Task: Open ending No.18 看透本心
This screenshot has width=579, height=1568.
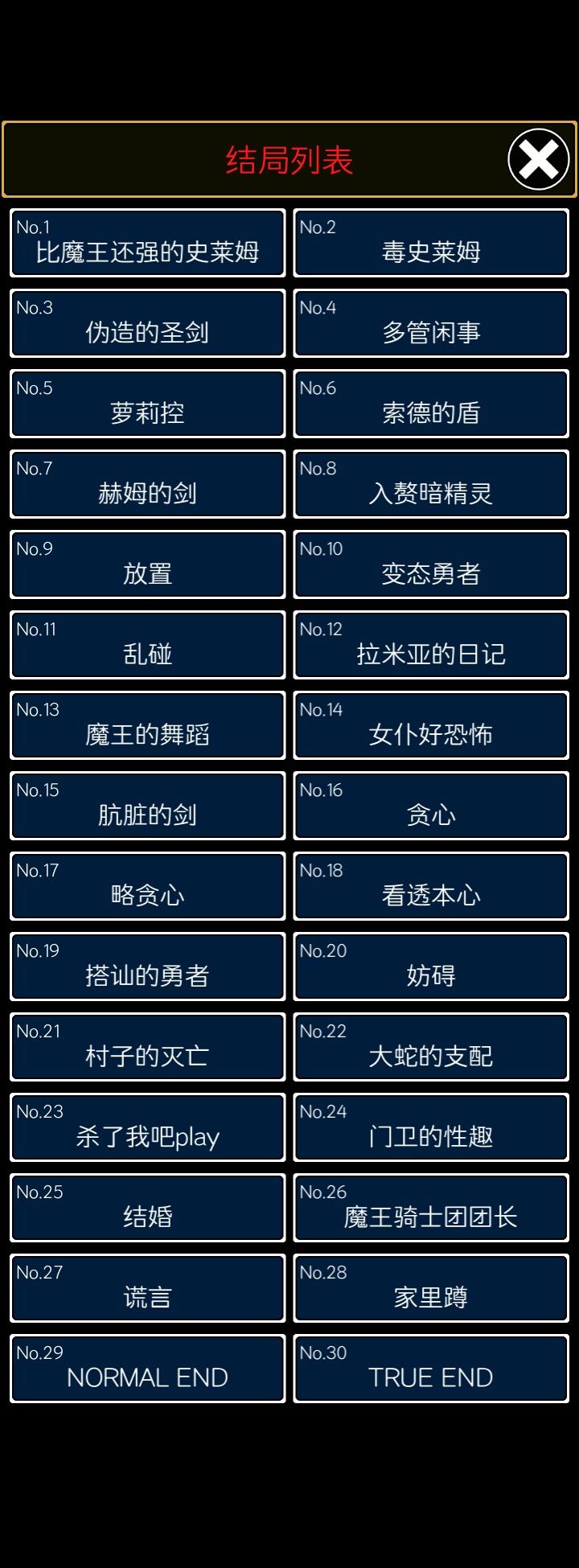Action: (x=431, y=886)
